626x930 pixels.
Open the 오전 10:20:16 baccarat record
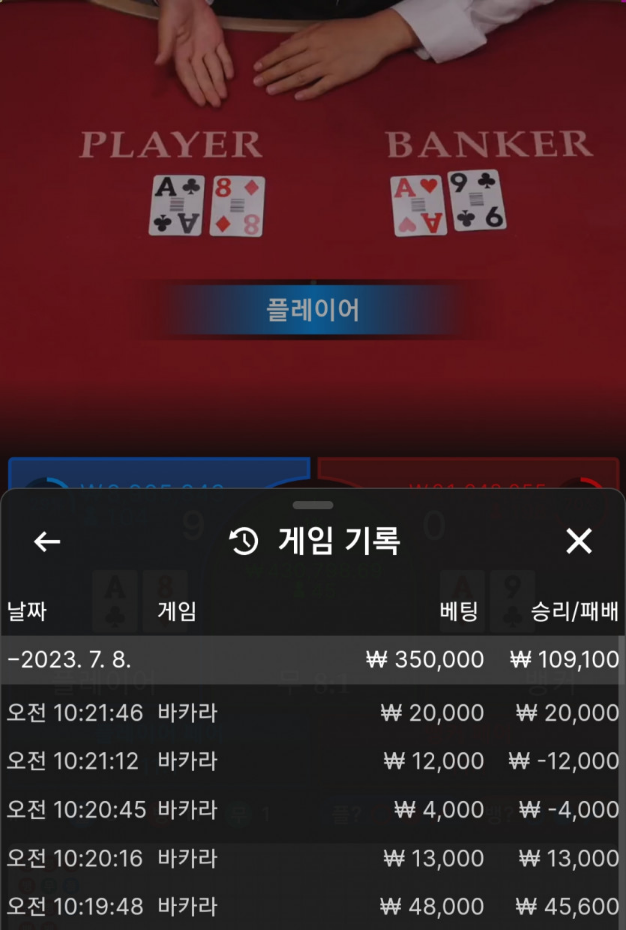point(312,858)
